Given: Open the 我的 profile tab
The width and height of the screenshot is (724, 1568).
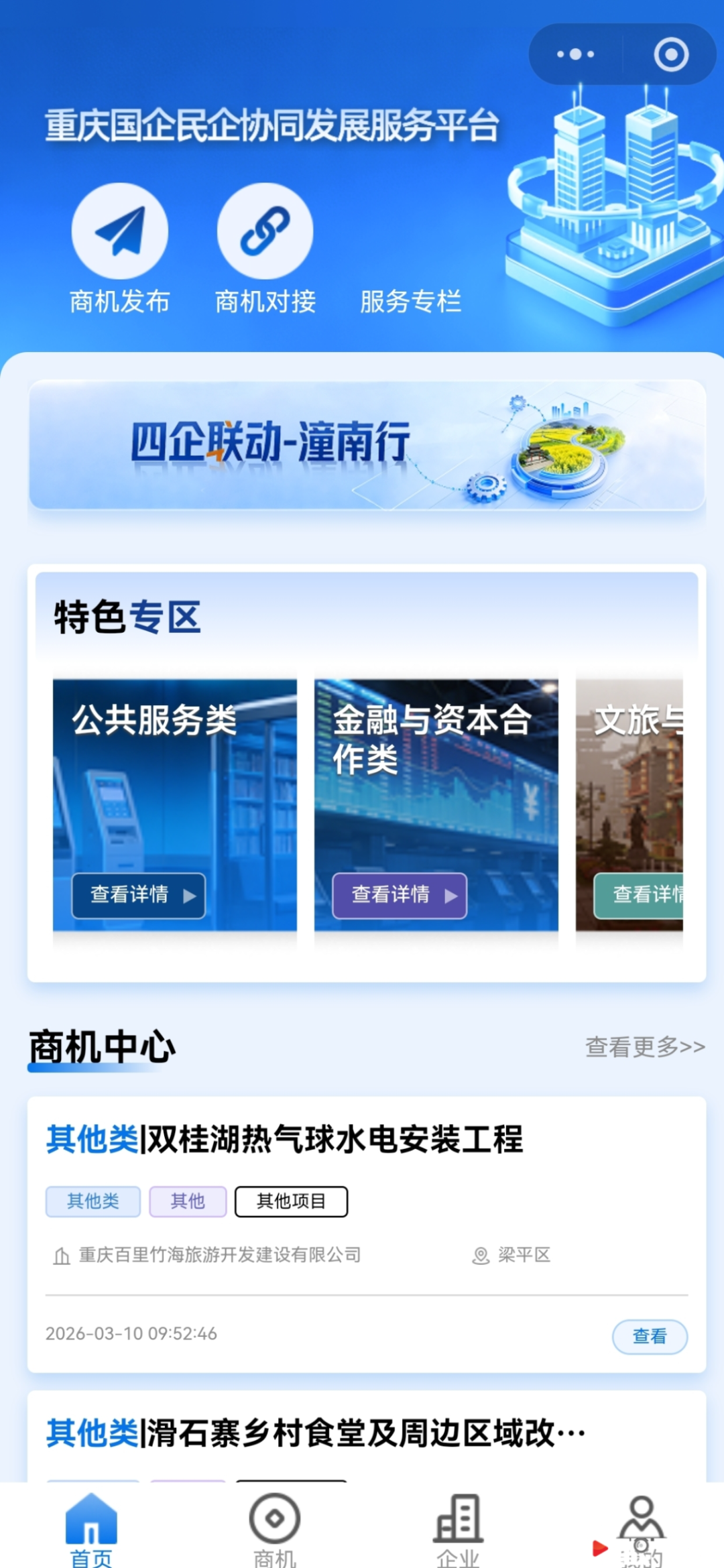Looking at the screenshot, I should point(641,1530).
